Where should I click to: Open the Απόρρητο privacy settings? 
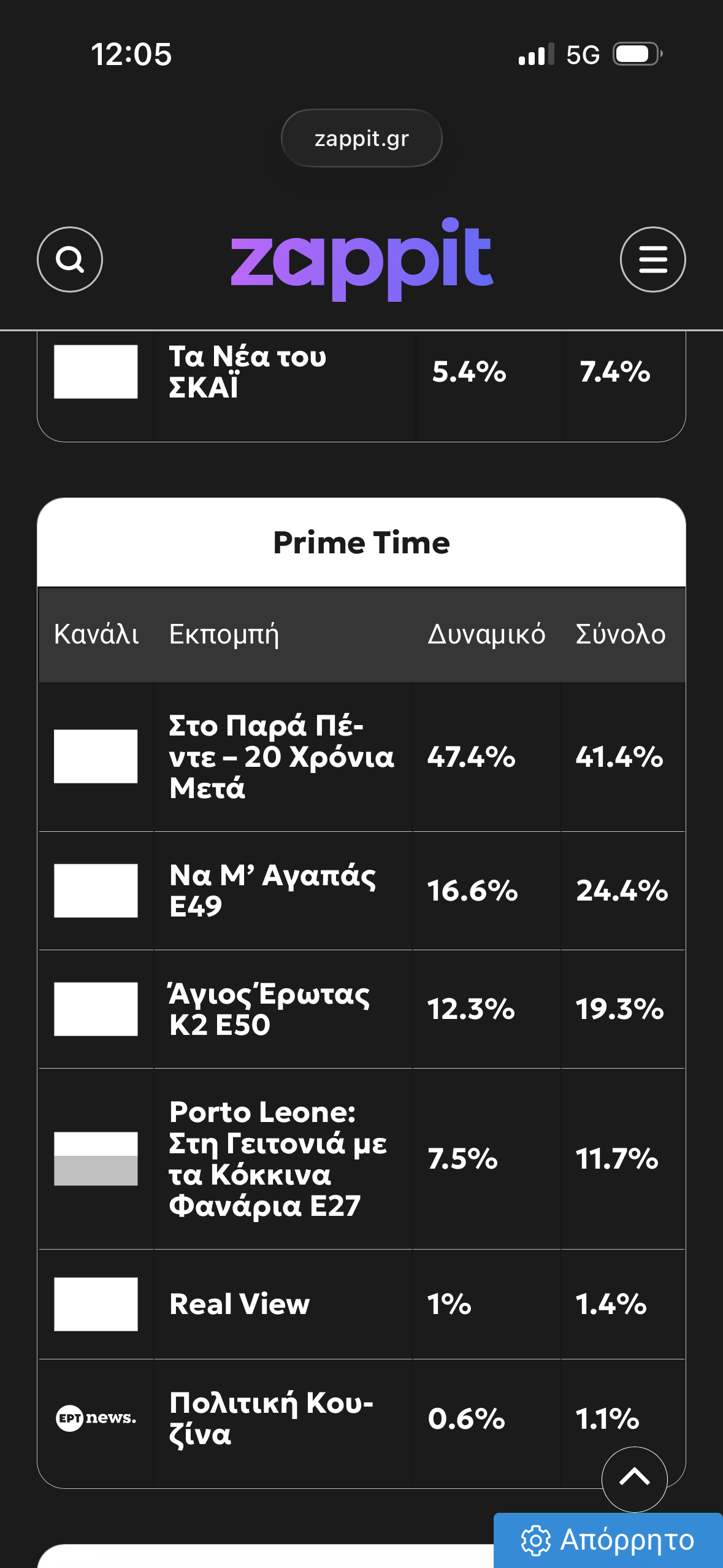pos(608,1540)
